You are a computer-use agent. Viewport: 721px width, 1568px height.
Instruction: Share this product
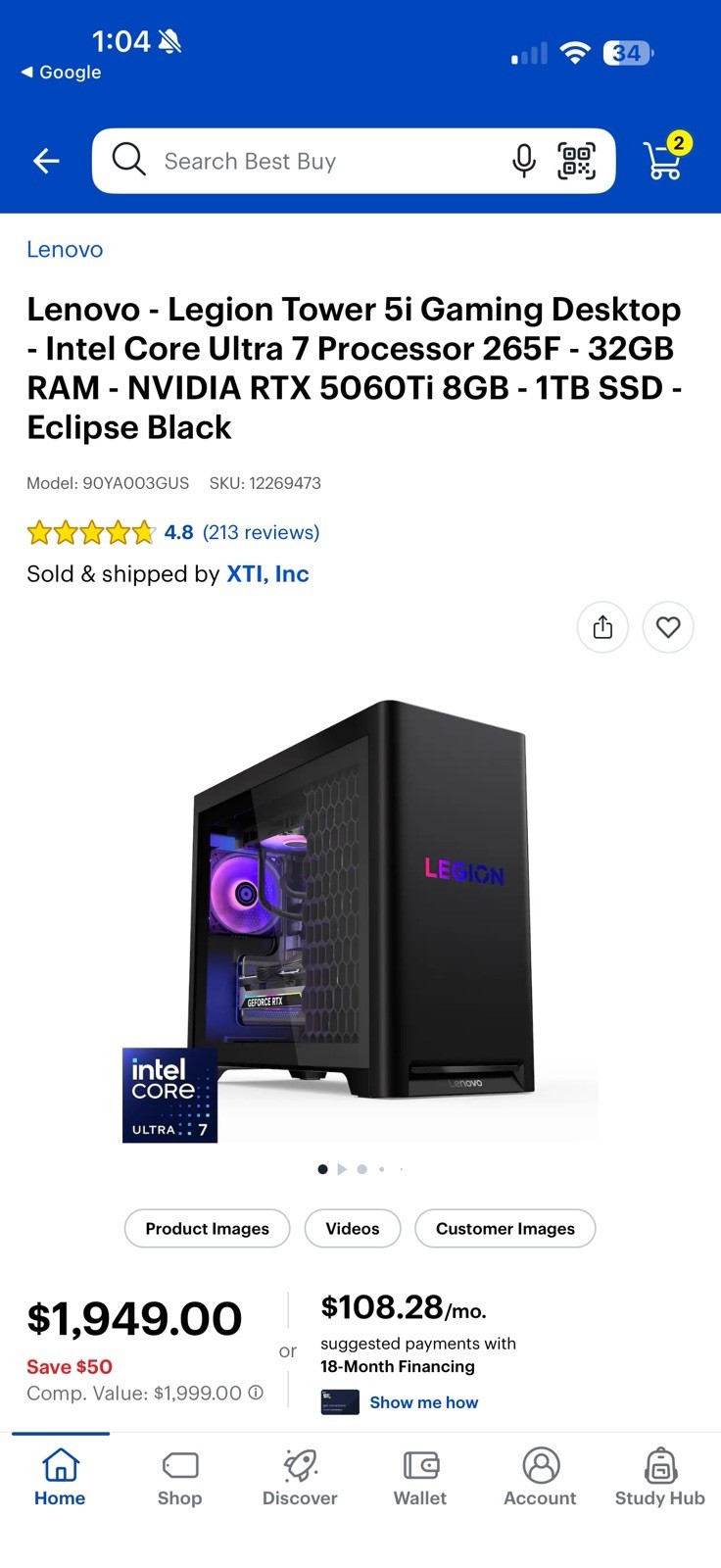(x=602, y=627)
